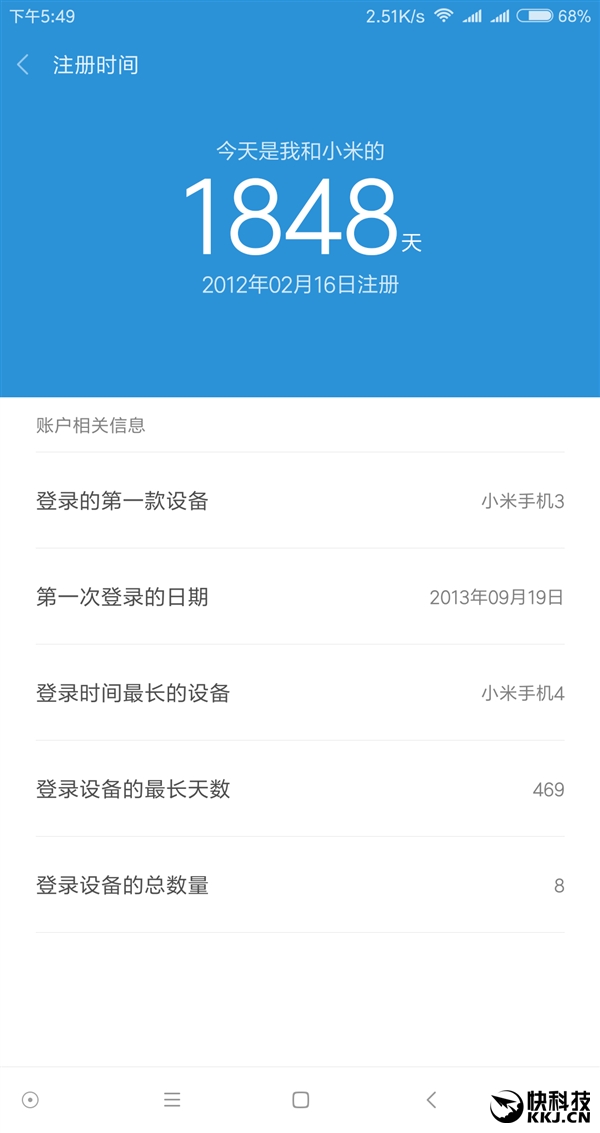Tap the system back button
Image resolution: width=600 pixels, height=1133 pixels.
[431, 1100]
